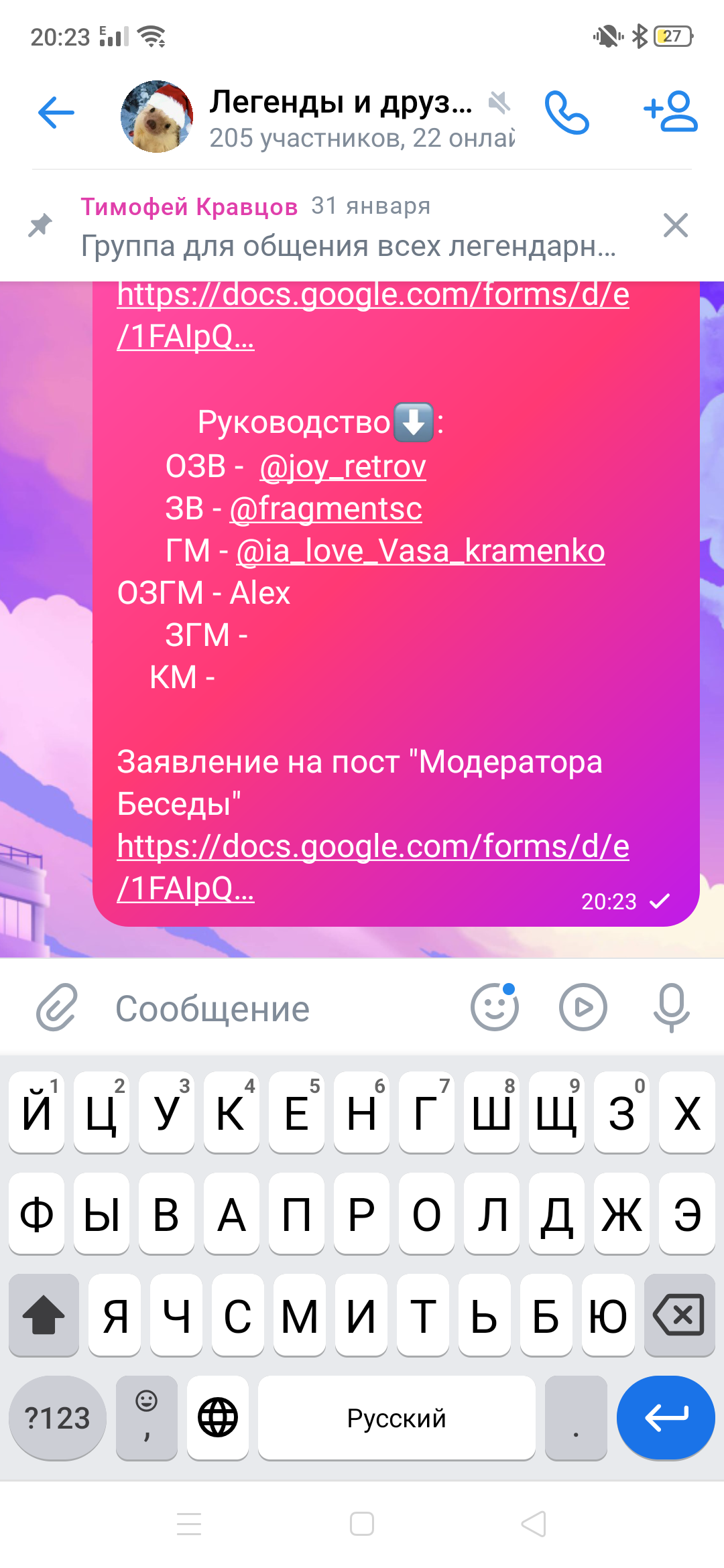Image resolution: width=724 pixels, height=1568 pixels.
Task: Open the Google Forms link under Модератора Беседы
Action: click(373, 847)
